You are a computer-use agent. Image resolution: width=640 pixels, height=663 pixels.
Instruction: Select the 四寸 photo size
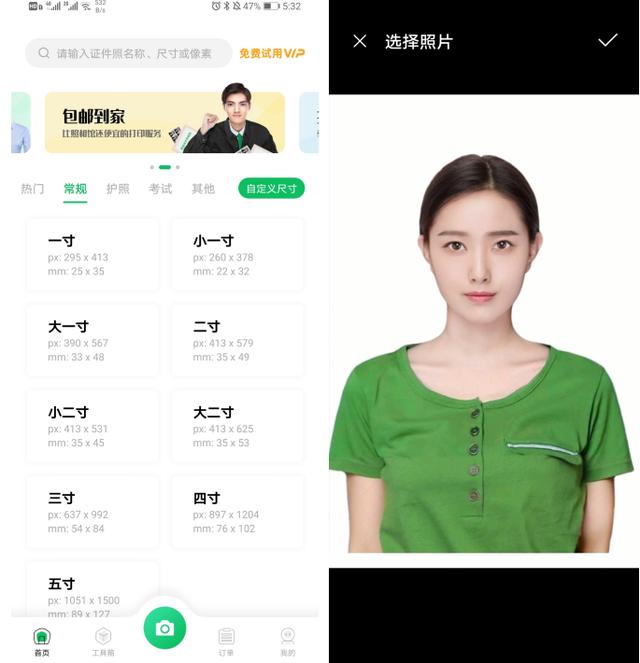[237, 512]
